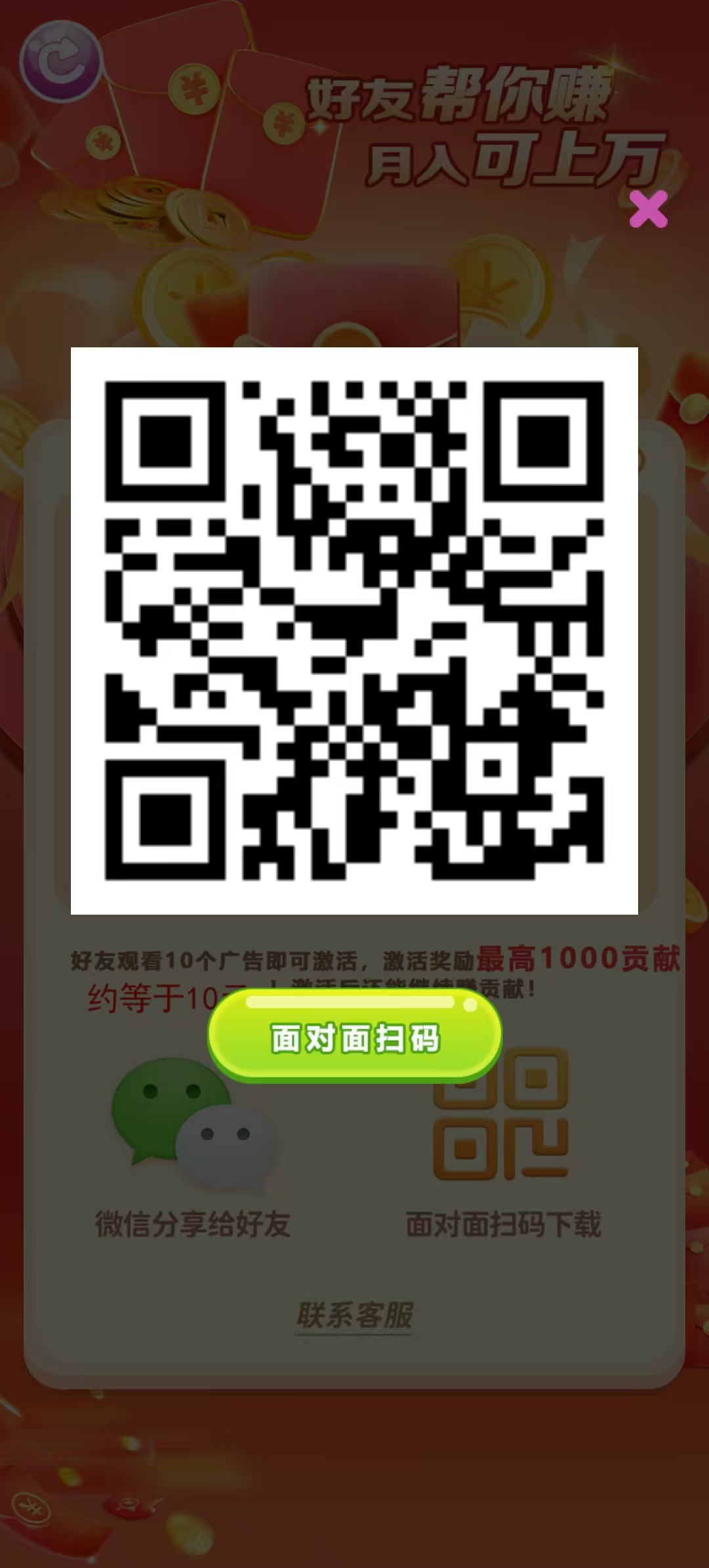Open the 联系客服 link
The image size is (709, 1568).
tap(354, 1315)
